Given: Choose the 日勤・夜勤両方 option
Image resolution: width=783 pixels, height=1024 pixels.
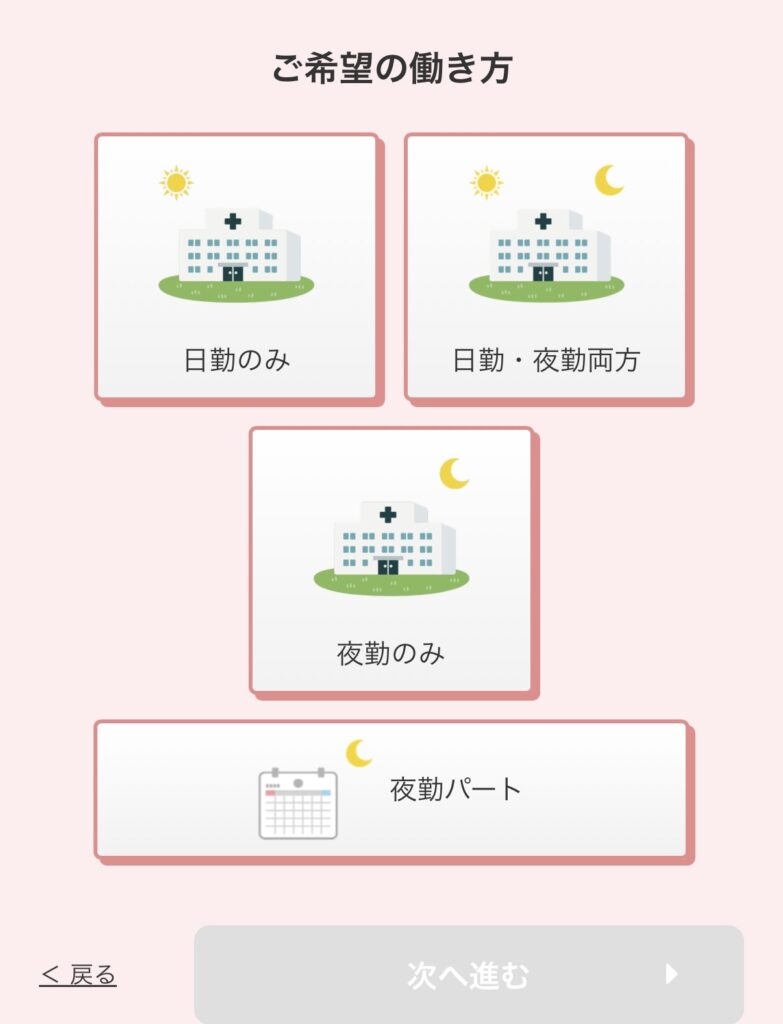Looking at the screenshot, I should tap(546, 267).
